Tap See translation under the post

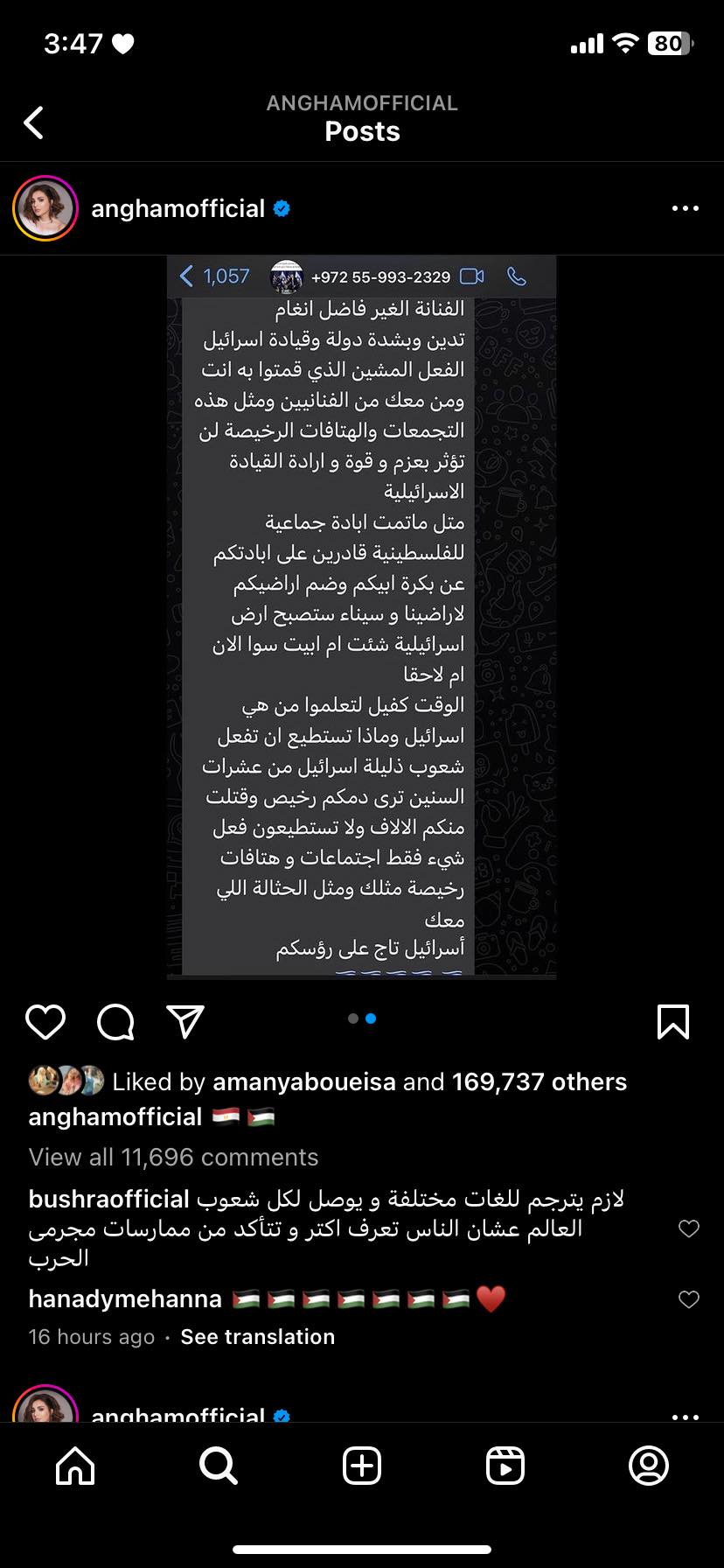257,1337
